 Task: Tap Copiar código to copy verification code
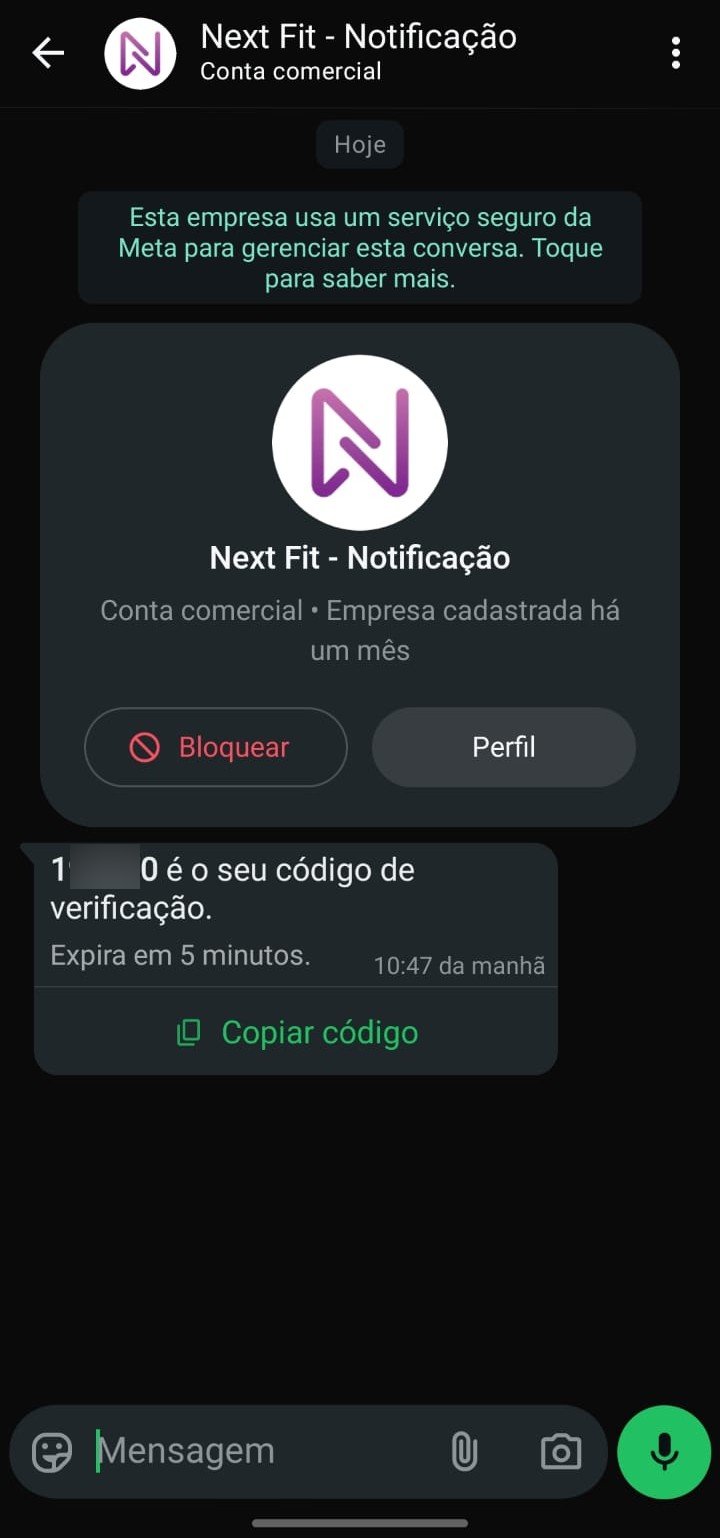[x=297, y=1032]
